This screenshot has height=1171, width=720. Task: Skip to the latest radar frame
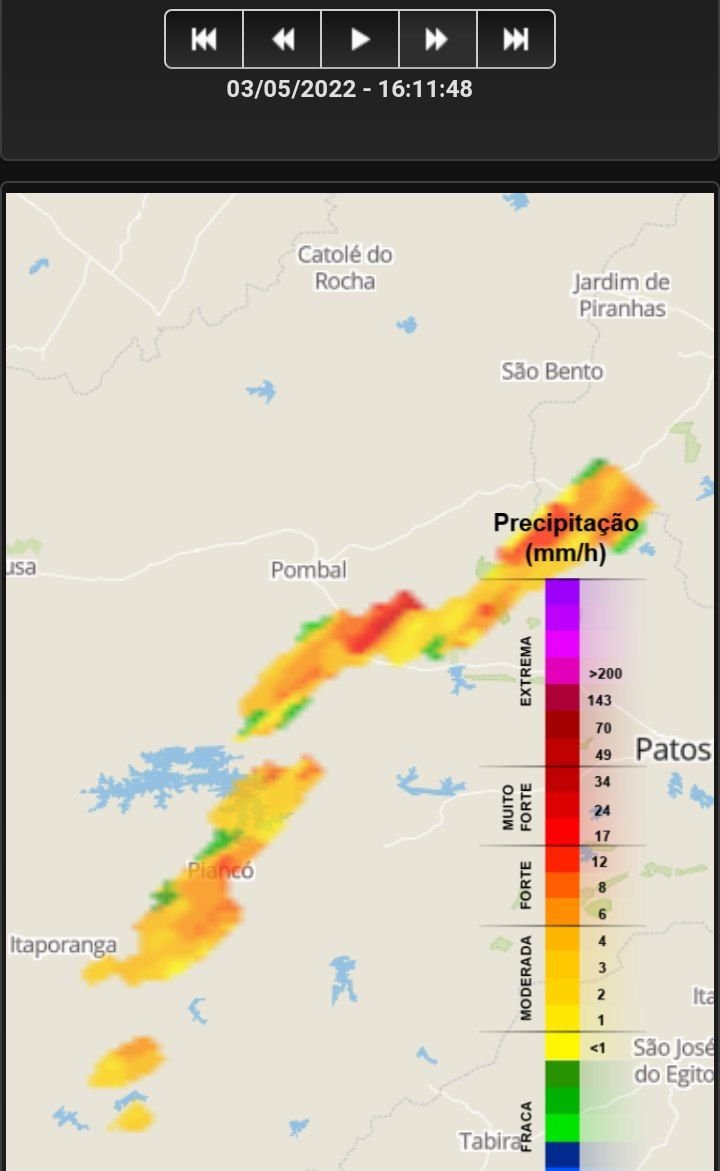(x=516, y=39)
